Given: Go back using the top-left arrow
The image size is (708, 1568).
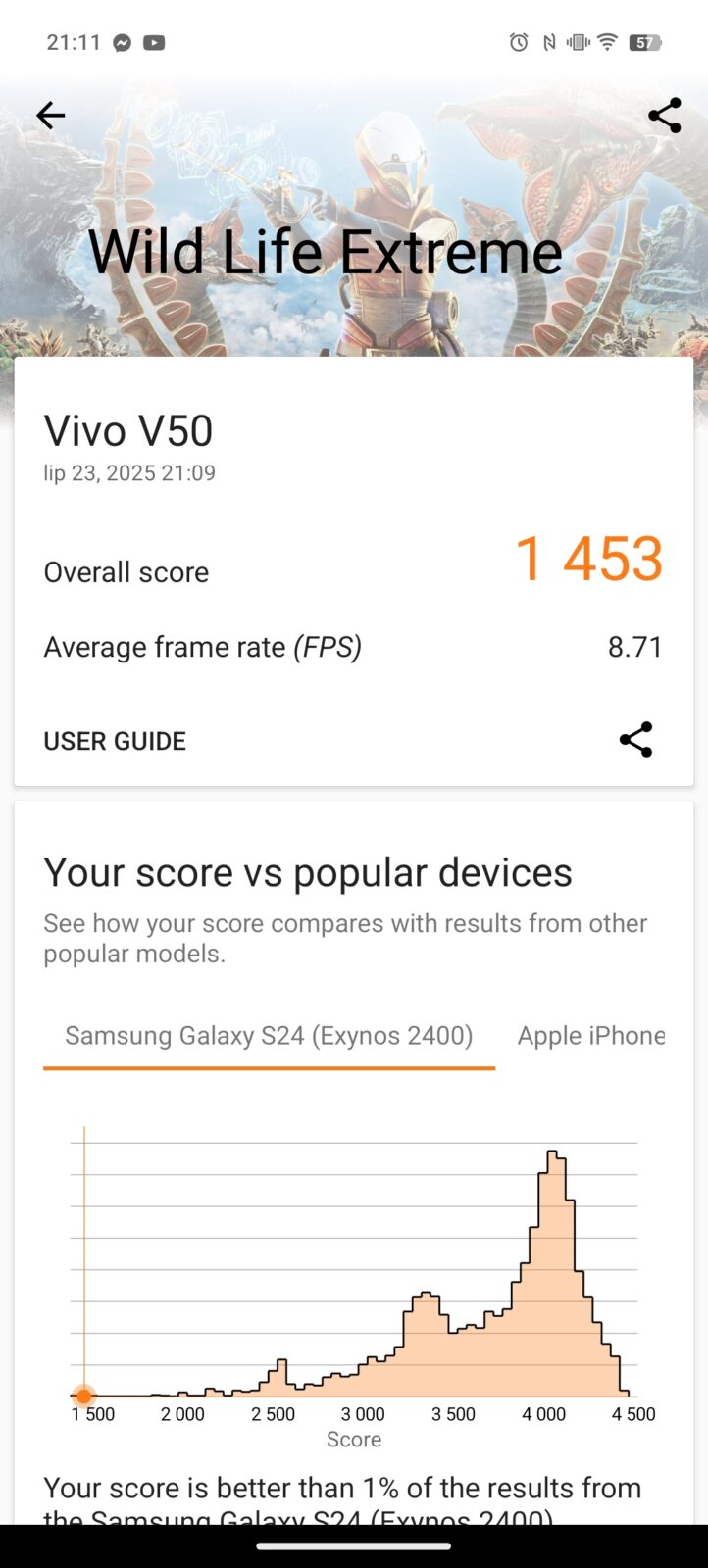Looking at the screenshot, I should click(50, 116).
